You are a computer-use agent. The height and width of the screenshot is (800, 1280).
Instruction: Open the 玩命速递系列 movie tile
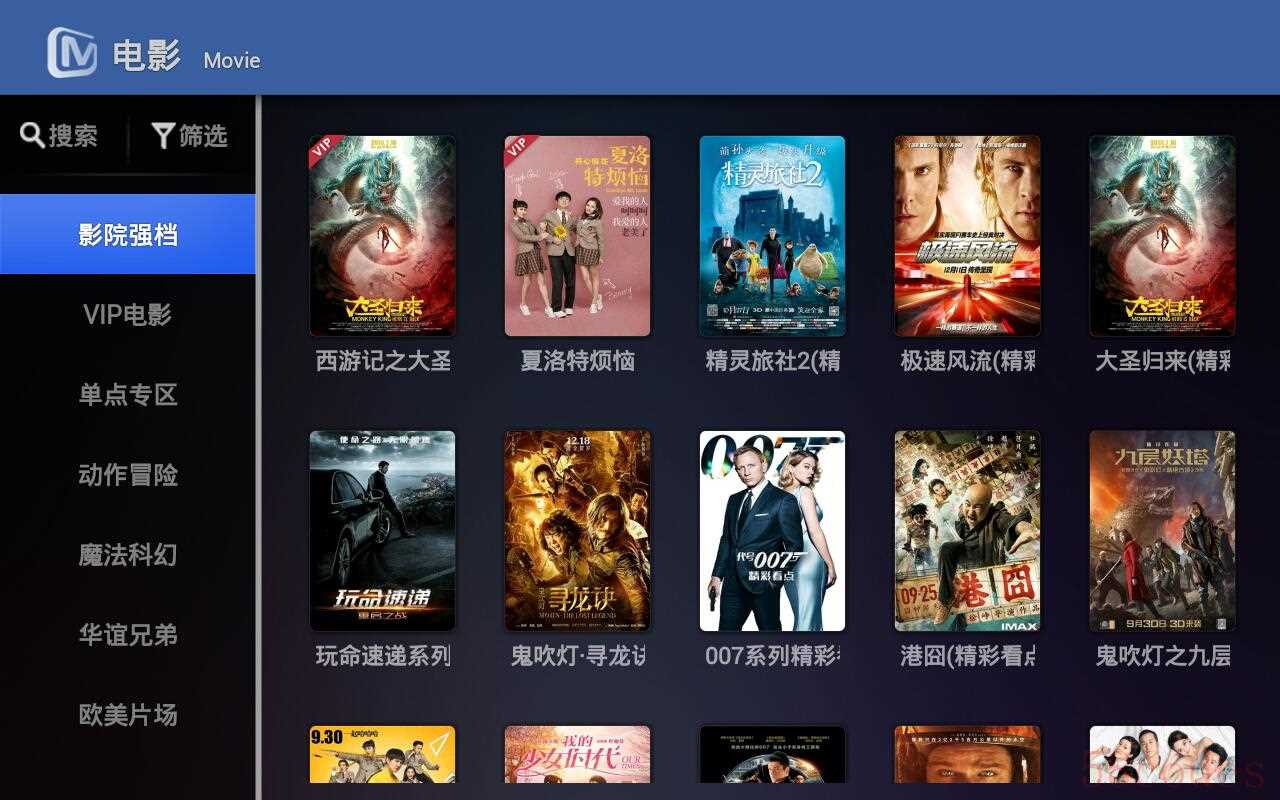382,531
